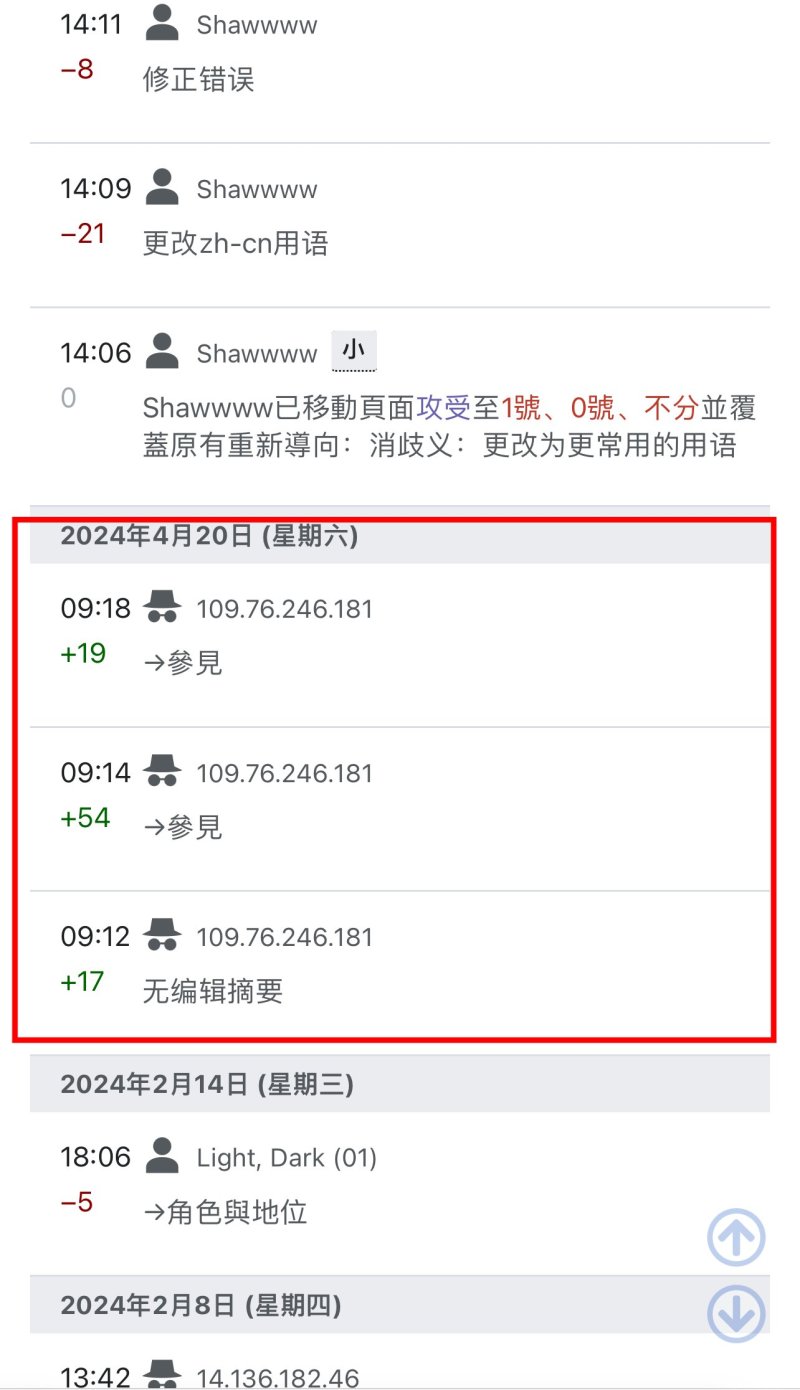Open user Light, Dark (01) profile

pyautogui.click(x=287, y=1158)
